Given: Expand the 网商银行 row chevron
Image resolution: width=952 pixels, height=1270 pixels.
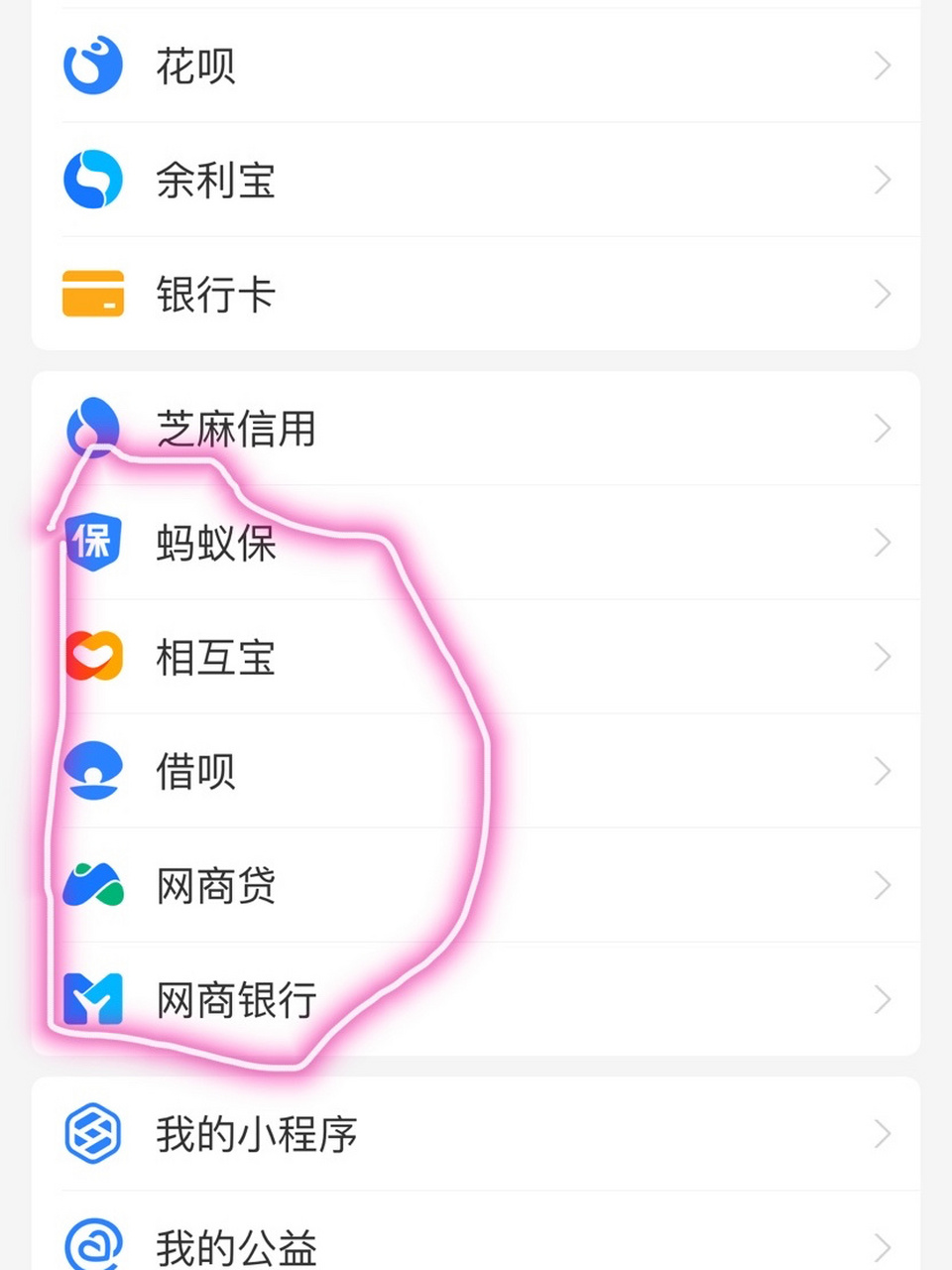Looking at the screenshot, I should pos(882,999).
